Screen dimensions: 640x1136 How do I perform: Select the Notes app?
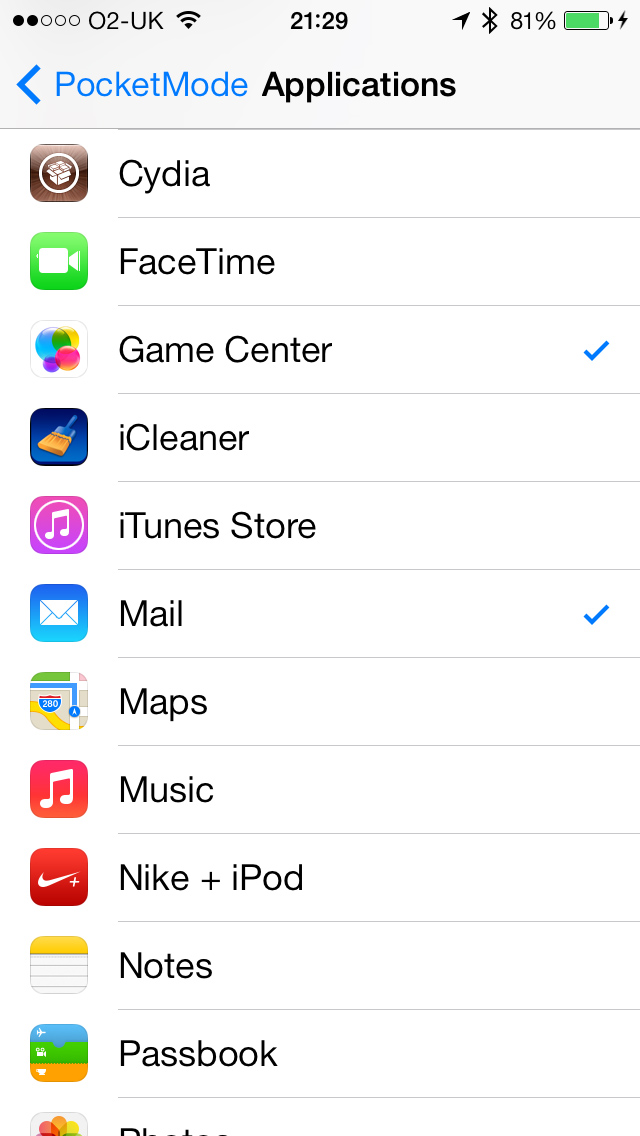point(320,966)
